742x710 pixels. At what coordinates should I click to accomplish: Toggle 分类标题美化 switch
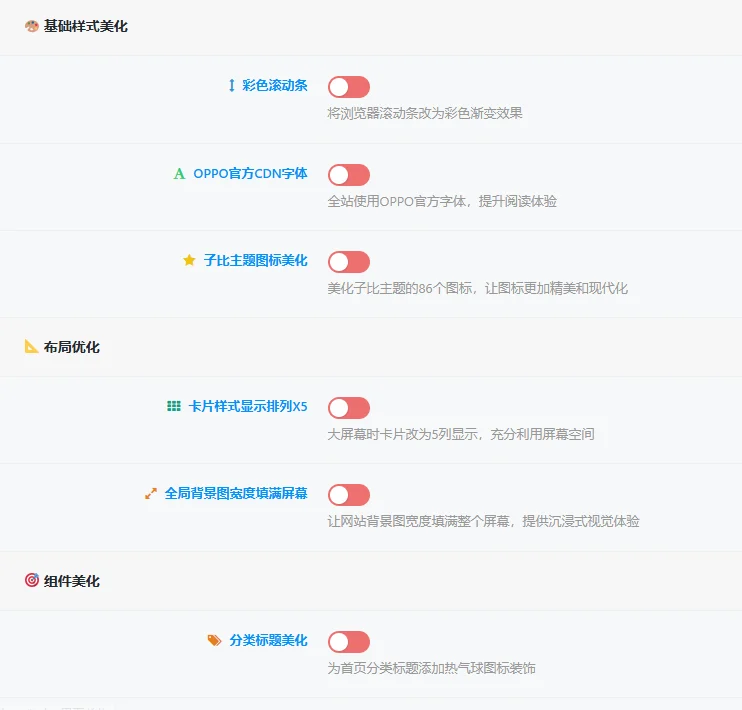(x=348, y=642)
